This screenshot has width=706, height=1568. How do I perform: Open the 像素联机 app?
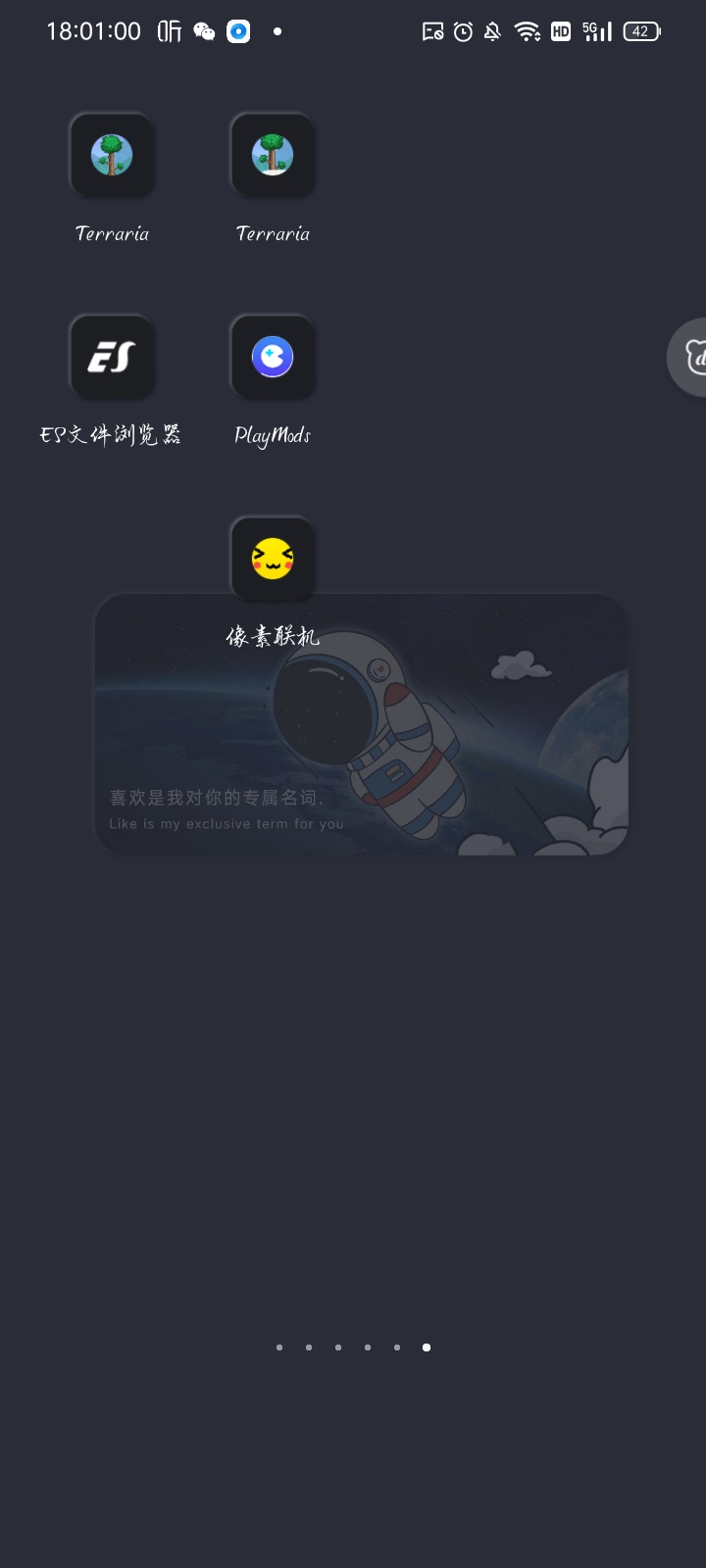pyautogui.click(x=273, y=559)
